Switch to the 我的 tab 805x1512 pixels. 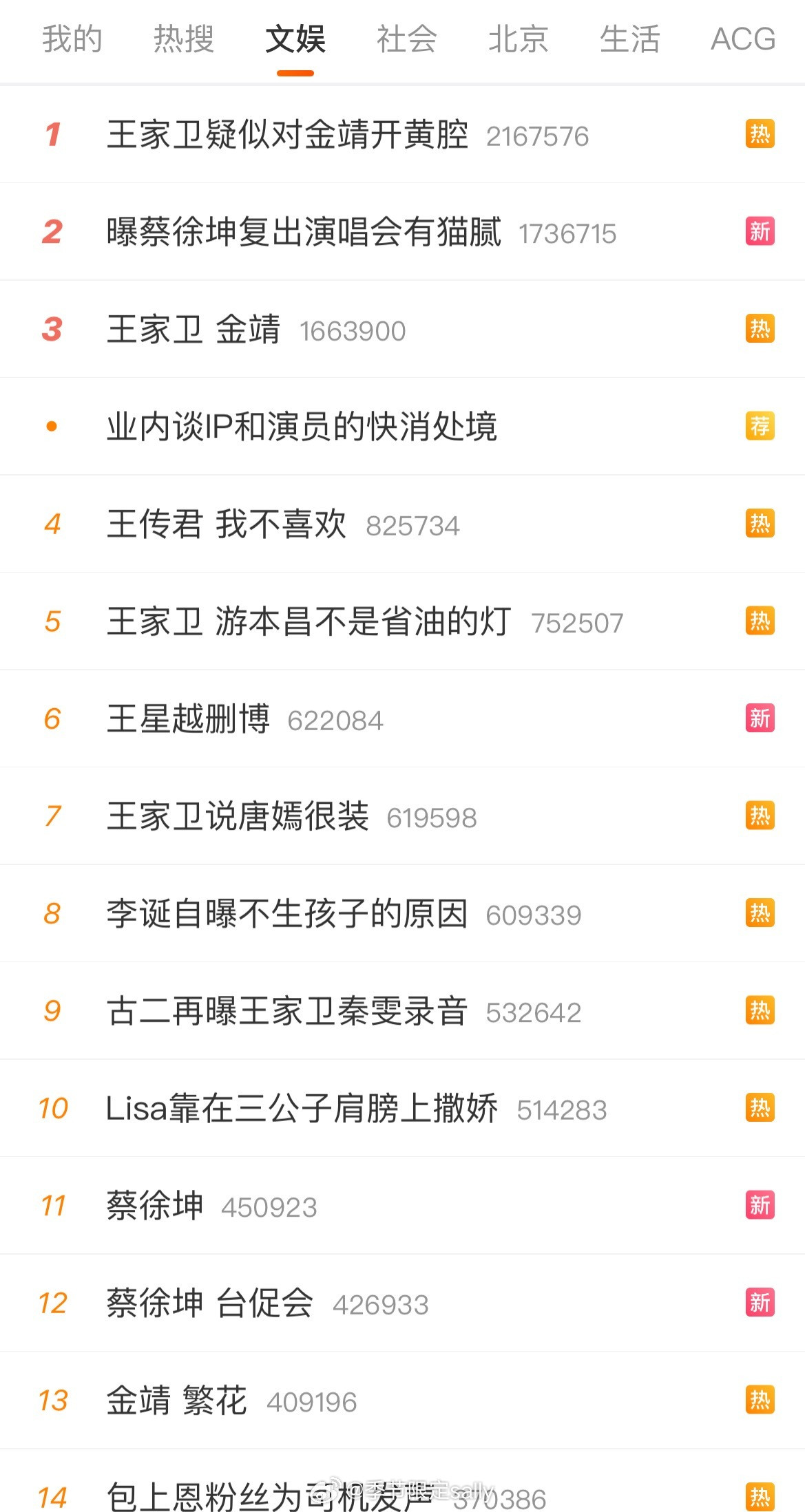(72, 39)
